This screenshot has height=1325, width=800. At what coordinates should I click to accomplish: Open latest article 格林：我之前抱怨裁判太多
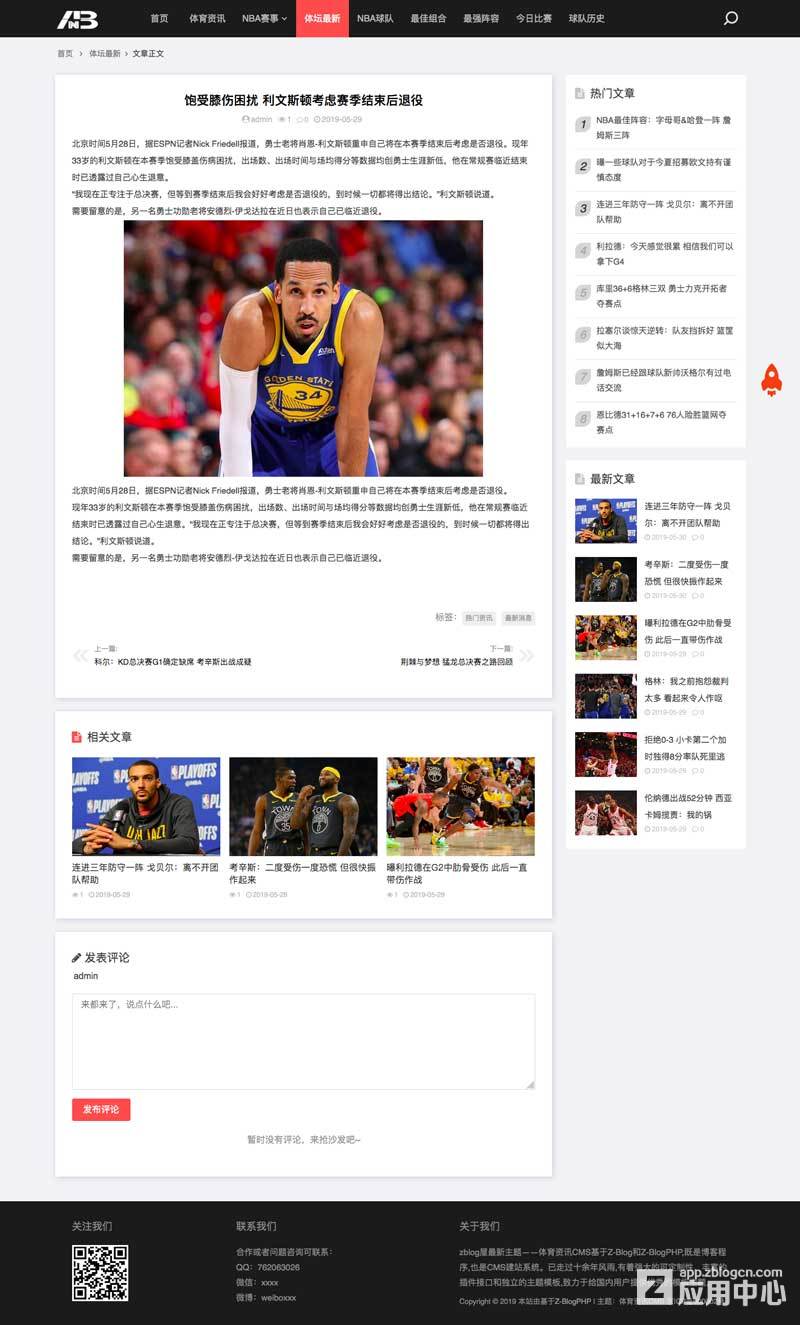pos(685,689)
